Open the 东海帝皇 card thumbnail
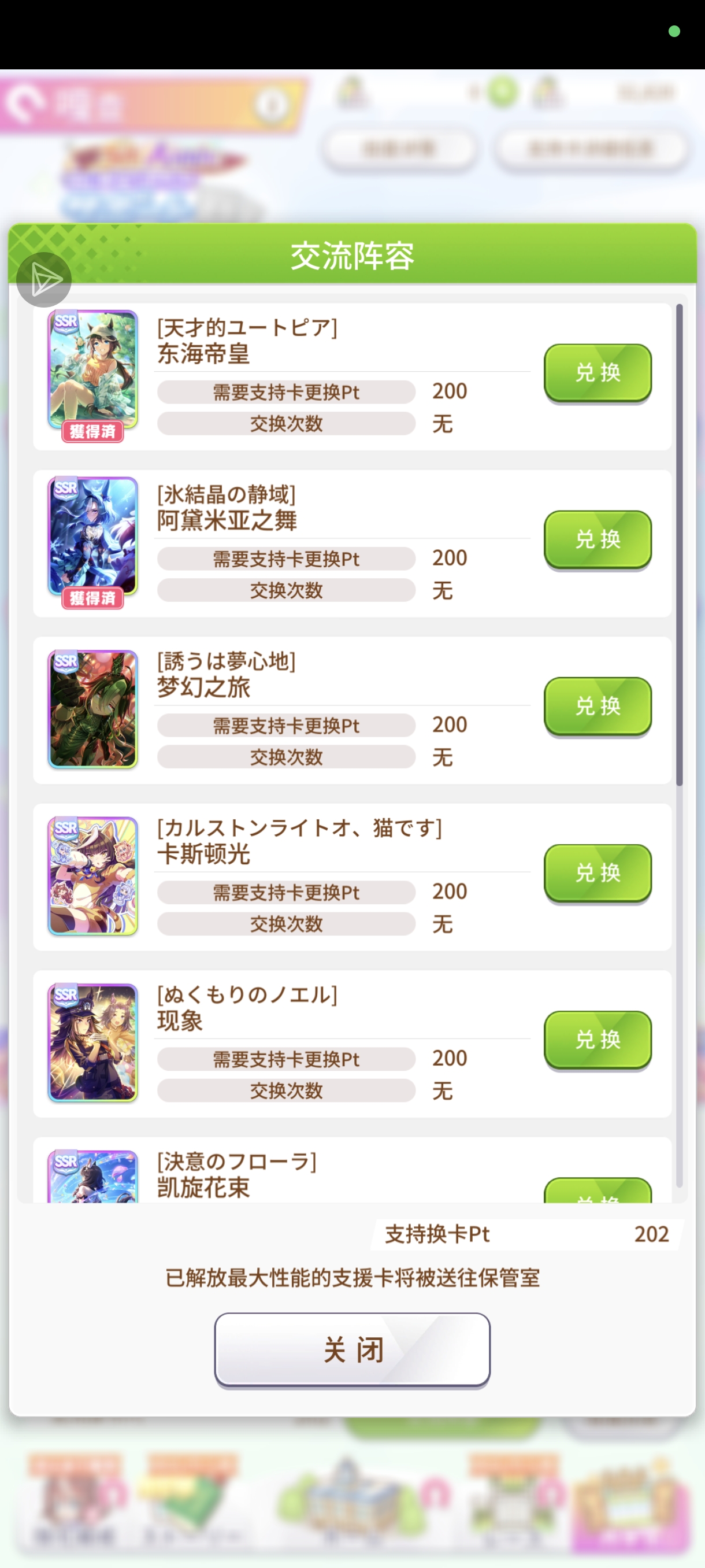The height and width of the screenshot is (1568, 705). coord(93,371)
